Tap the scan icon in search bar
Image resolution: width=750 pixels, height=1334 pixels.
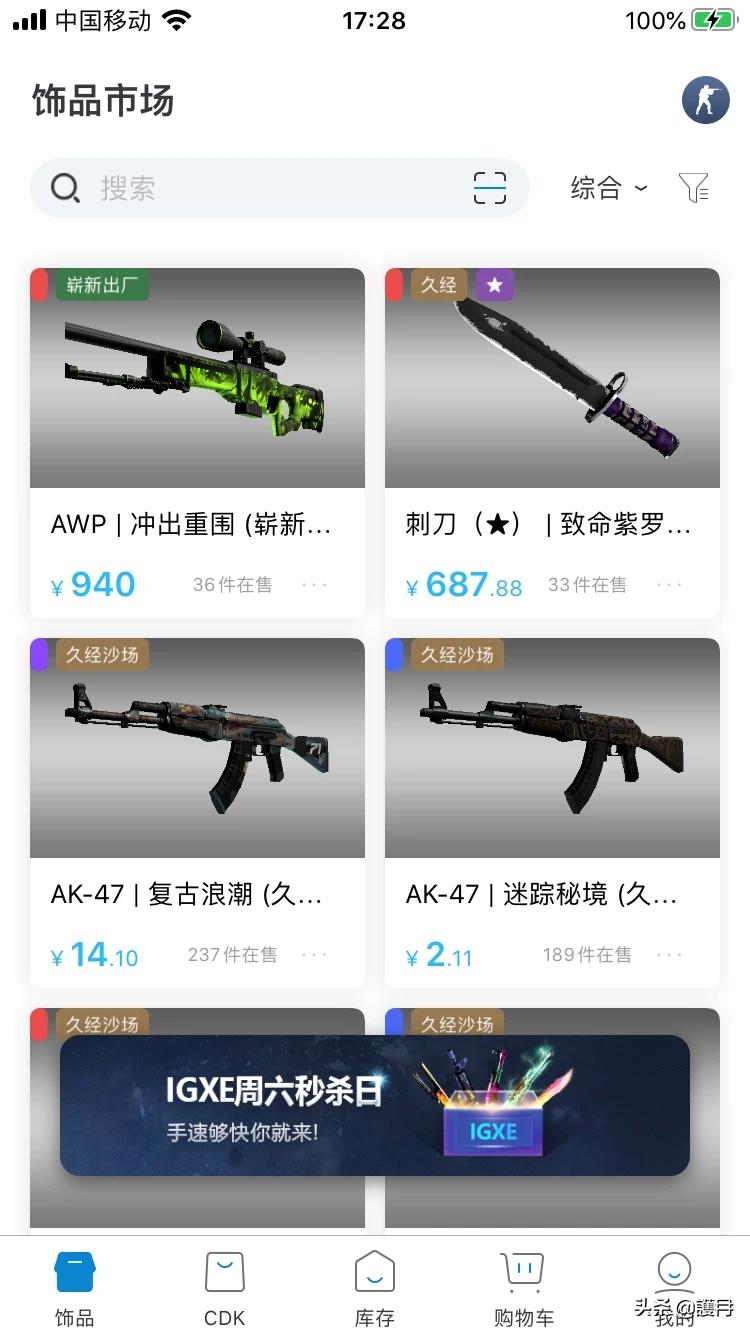pyautogui.click(x=489, y=188)
